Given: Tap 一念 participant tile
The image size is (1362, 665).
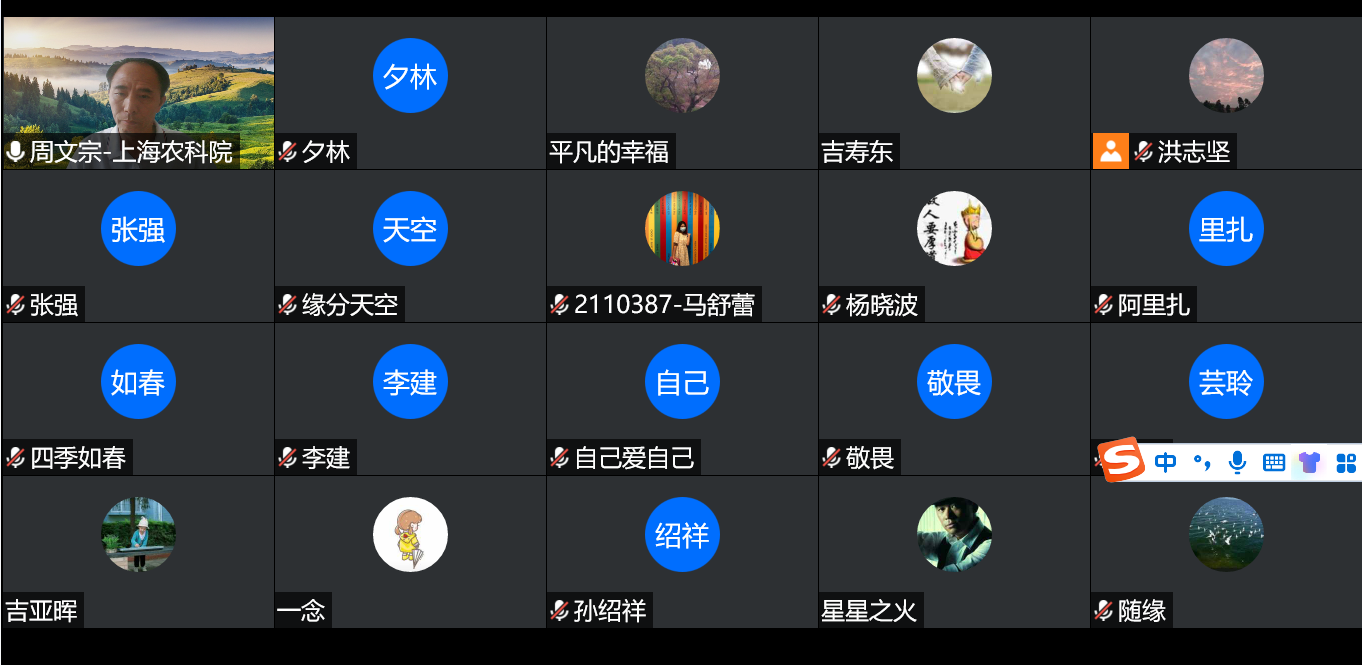Looking at the screenshot, I should pyautogui.click(x=410, y=551).
